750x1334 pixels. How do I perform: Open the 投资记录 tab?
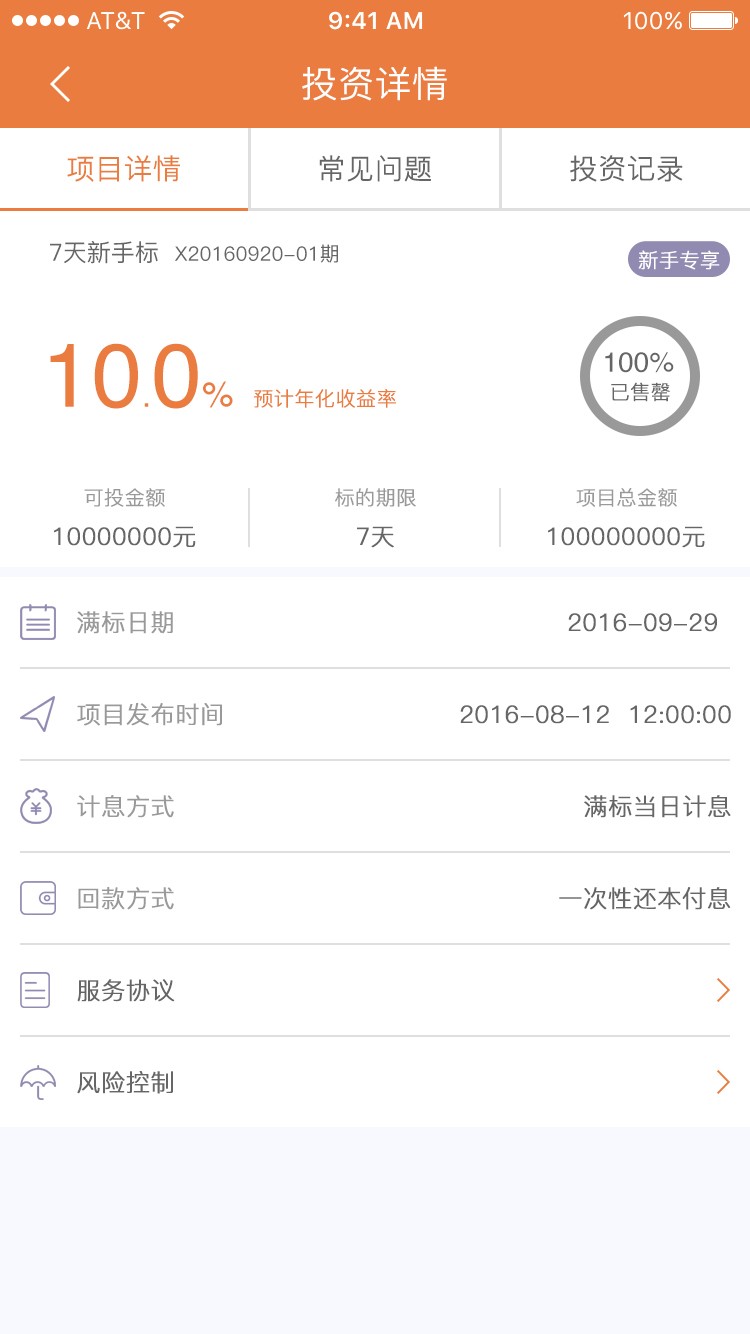(624, 169)
